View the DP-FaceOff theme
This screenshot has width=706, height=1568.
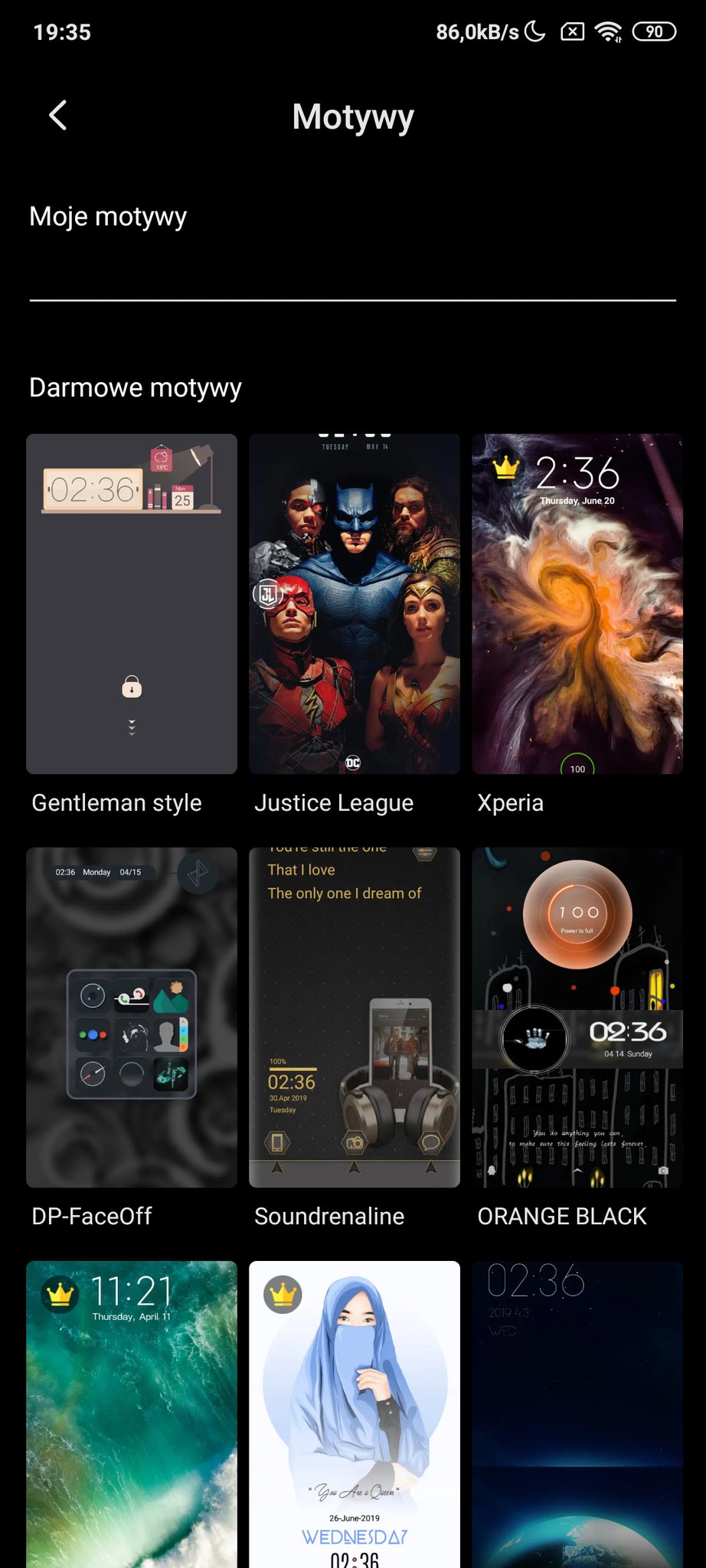(132, 1017)
